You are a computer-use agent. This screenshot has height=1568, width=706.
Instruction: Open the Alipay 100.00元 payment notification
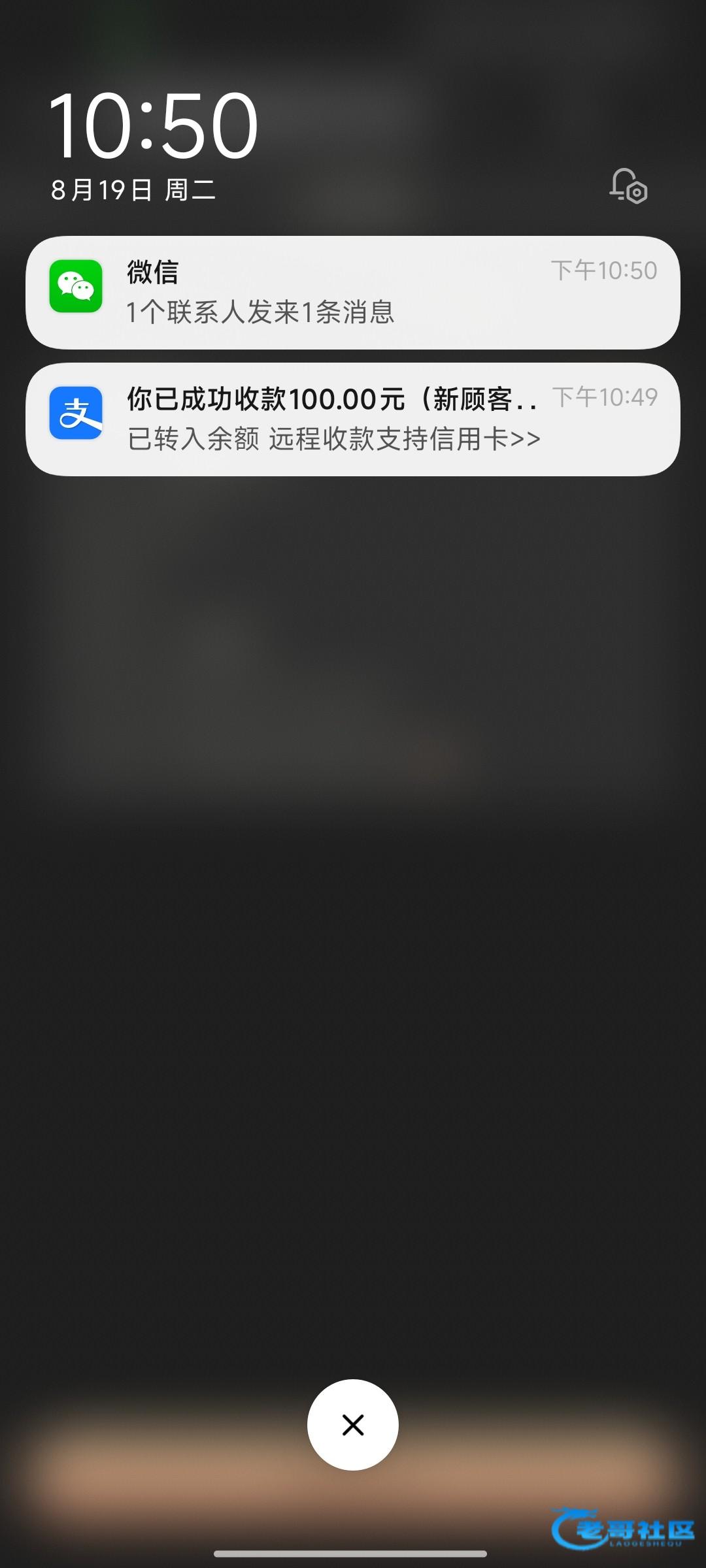click(353, 419)
